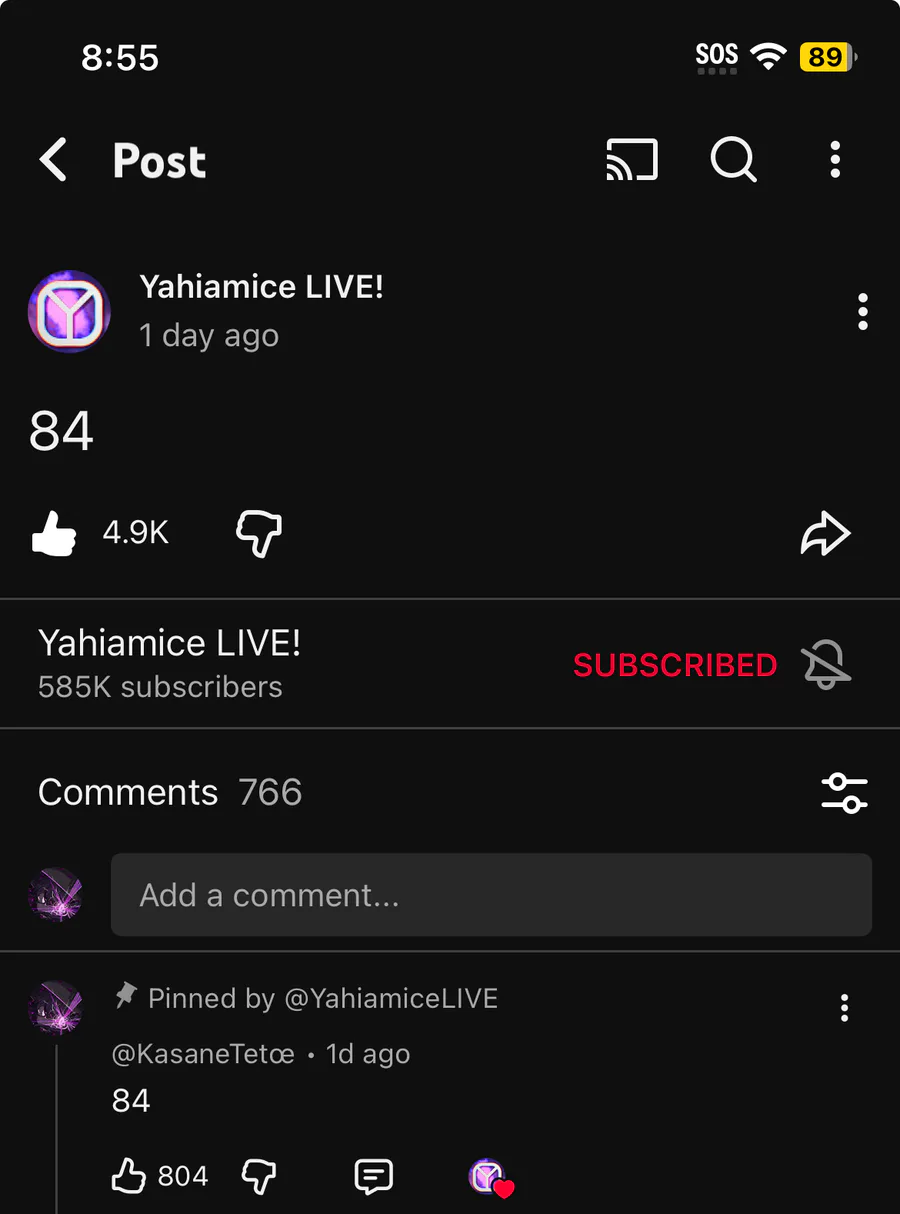Open comment sort options
This screenshot has height=1214, width=900.
[844, 793]
